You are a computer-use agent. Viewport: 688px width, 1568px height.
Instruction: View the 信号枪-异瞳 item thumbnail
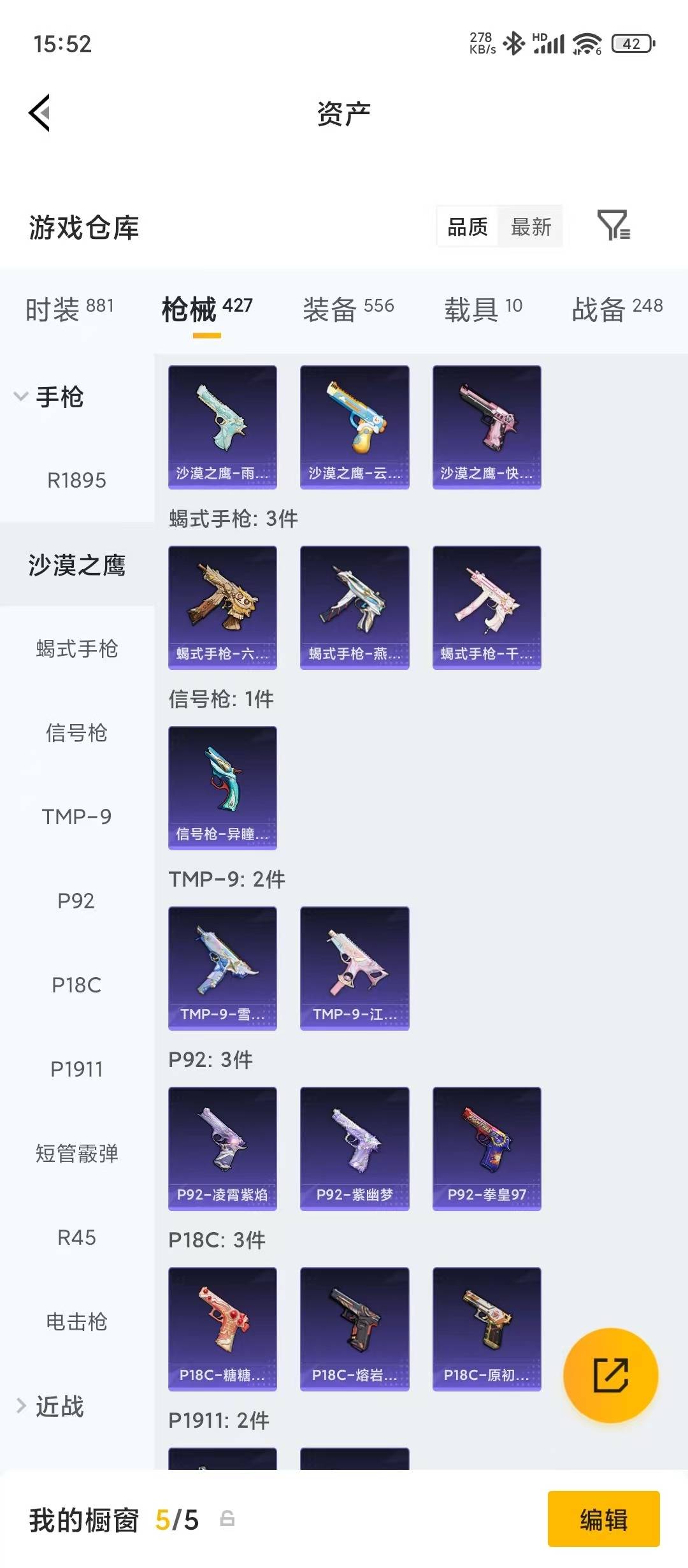tap(222, 788)
